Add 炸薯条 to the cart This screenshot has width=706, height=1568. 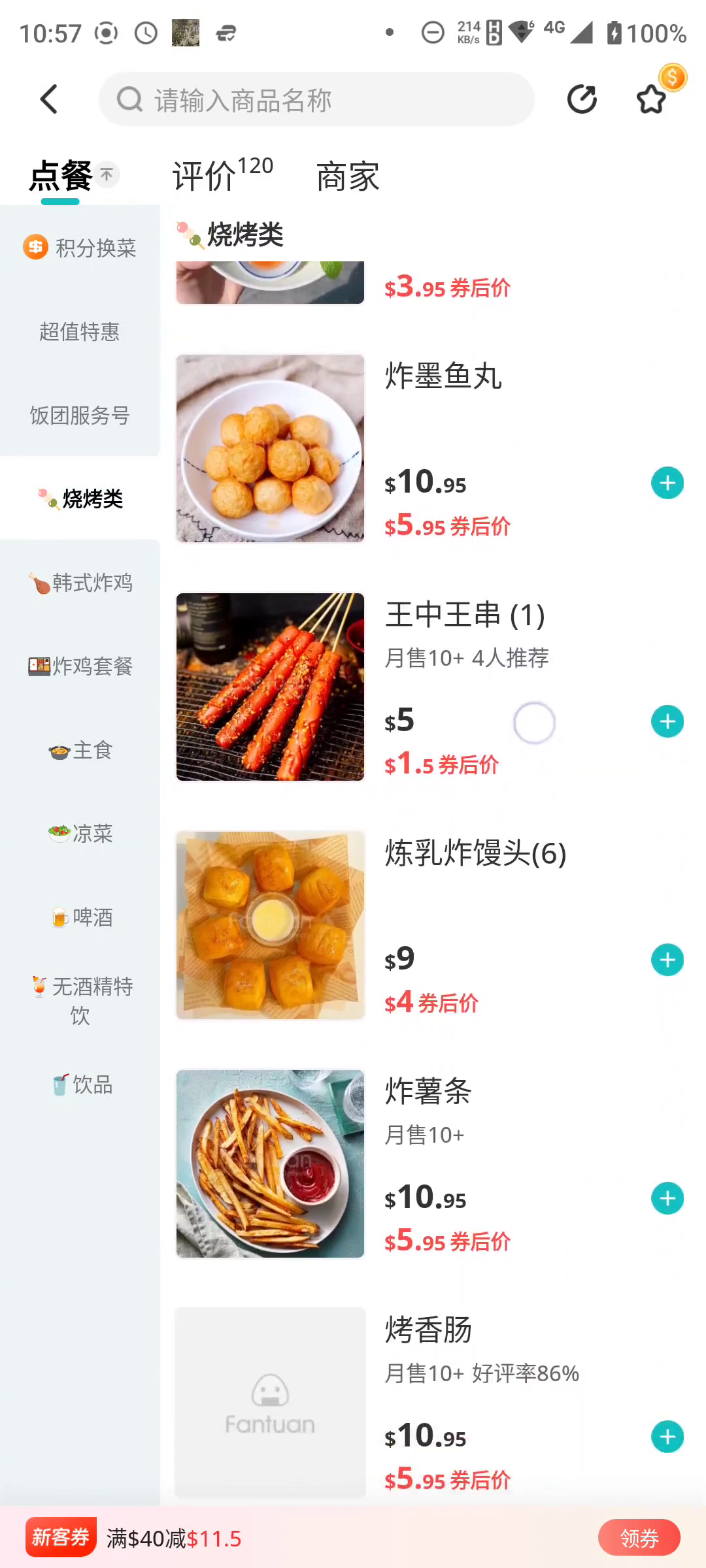pos(667,1199)
